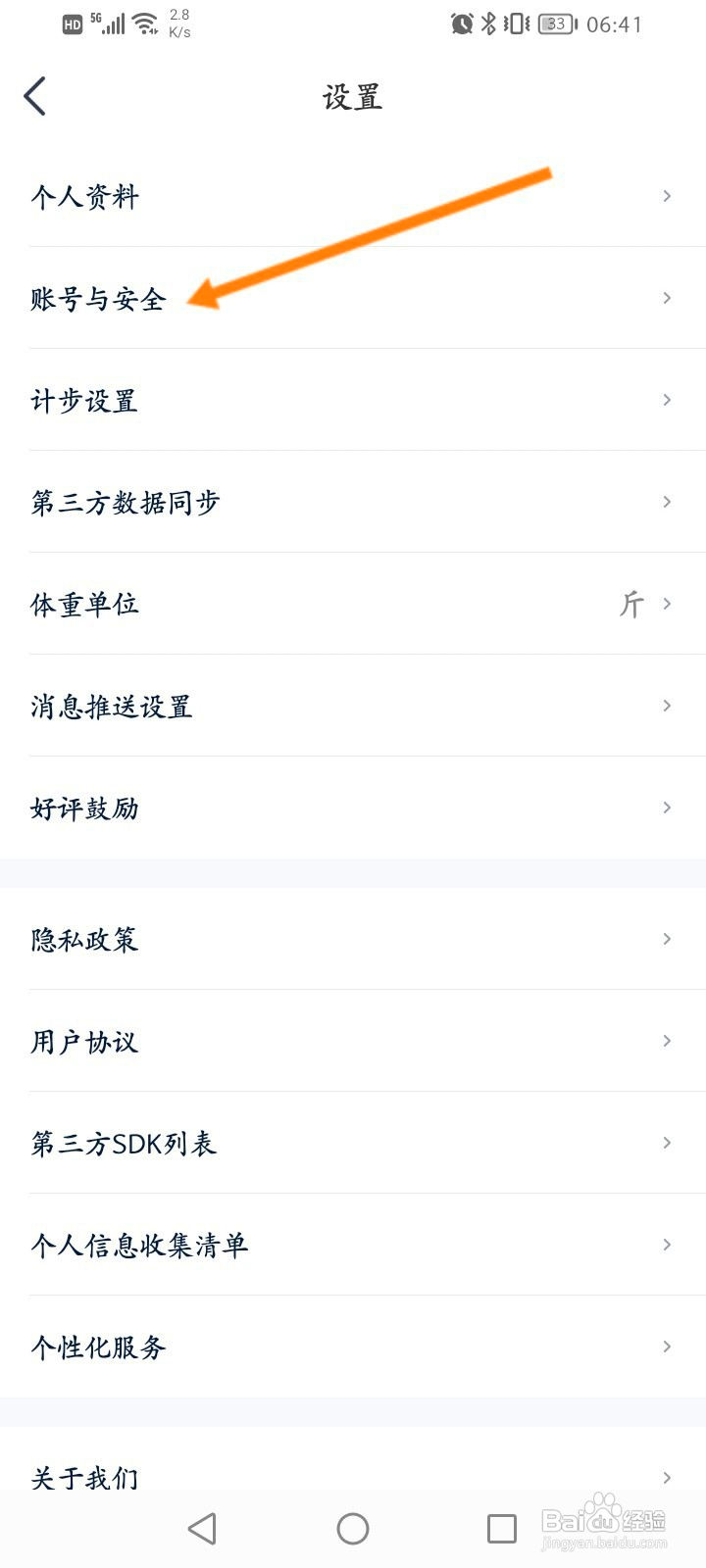Open 个性化服务 settings
Image resolution: width=706 pixels, height=1568 pixels.
(x=353, y=1347)
